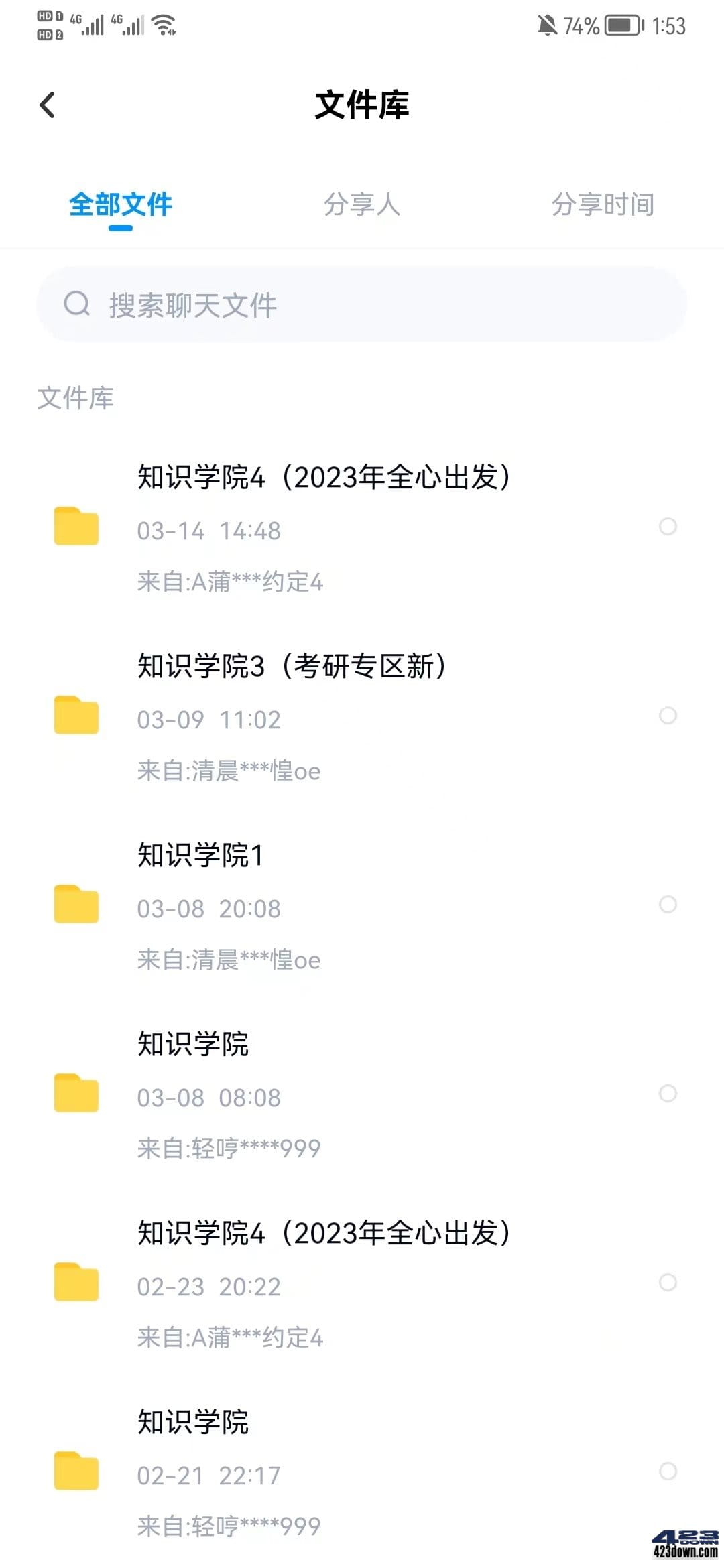The width and height of the screenshot is (724, 1568).
Task: Open the 分享时间 filter tab
Action: [x=602, y=206]
